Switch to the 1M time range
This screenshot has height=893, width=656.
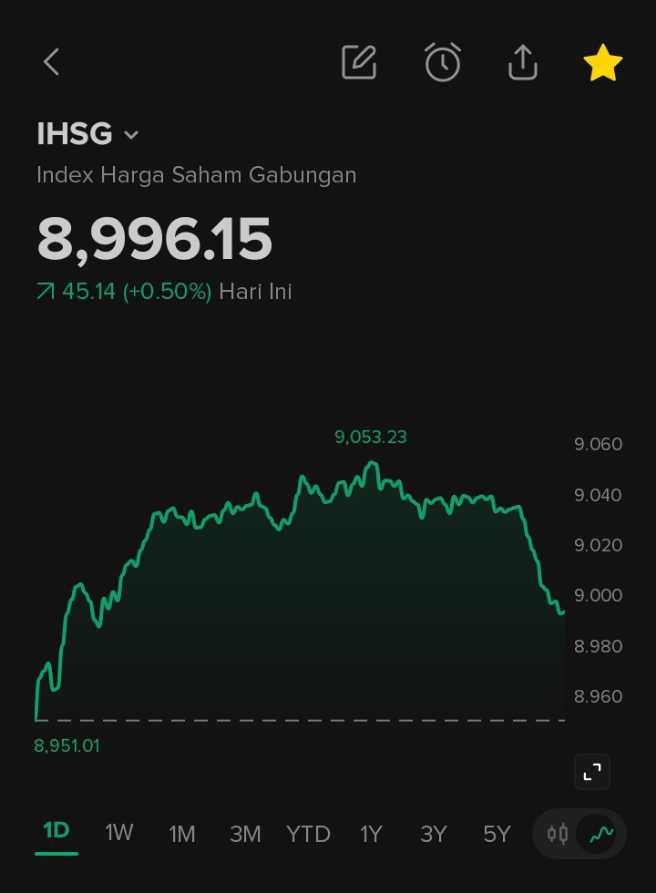[182, 833]
